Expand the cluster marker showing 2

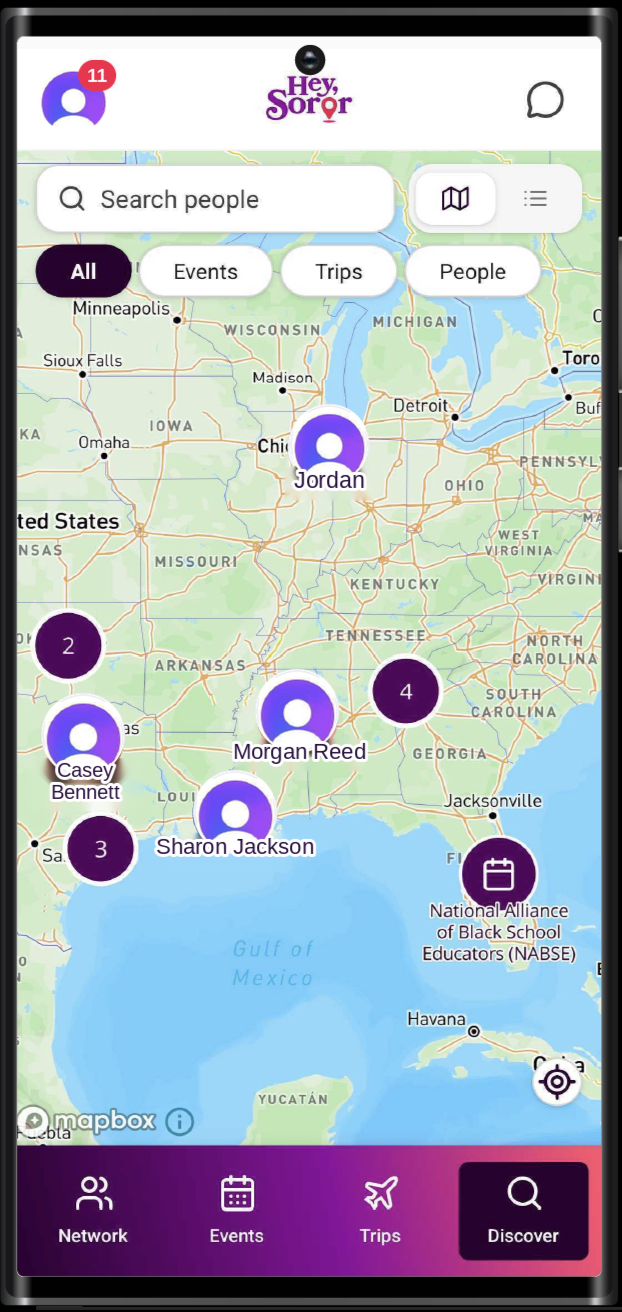pyautogui.click(x=68, y=646)
